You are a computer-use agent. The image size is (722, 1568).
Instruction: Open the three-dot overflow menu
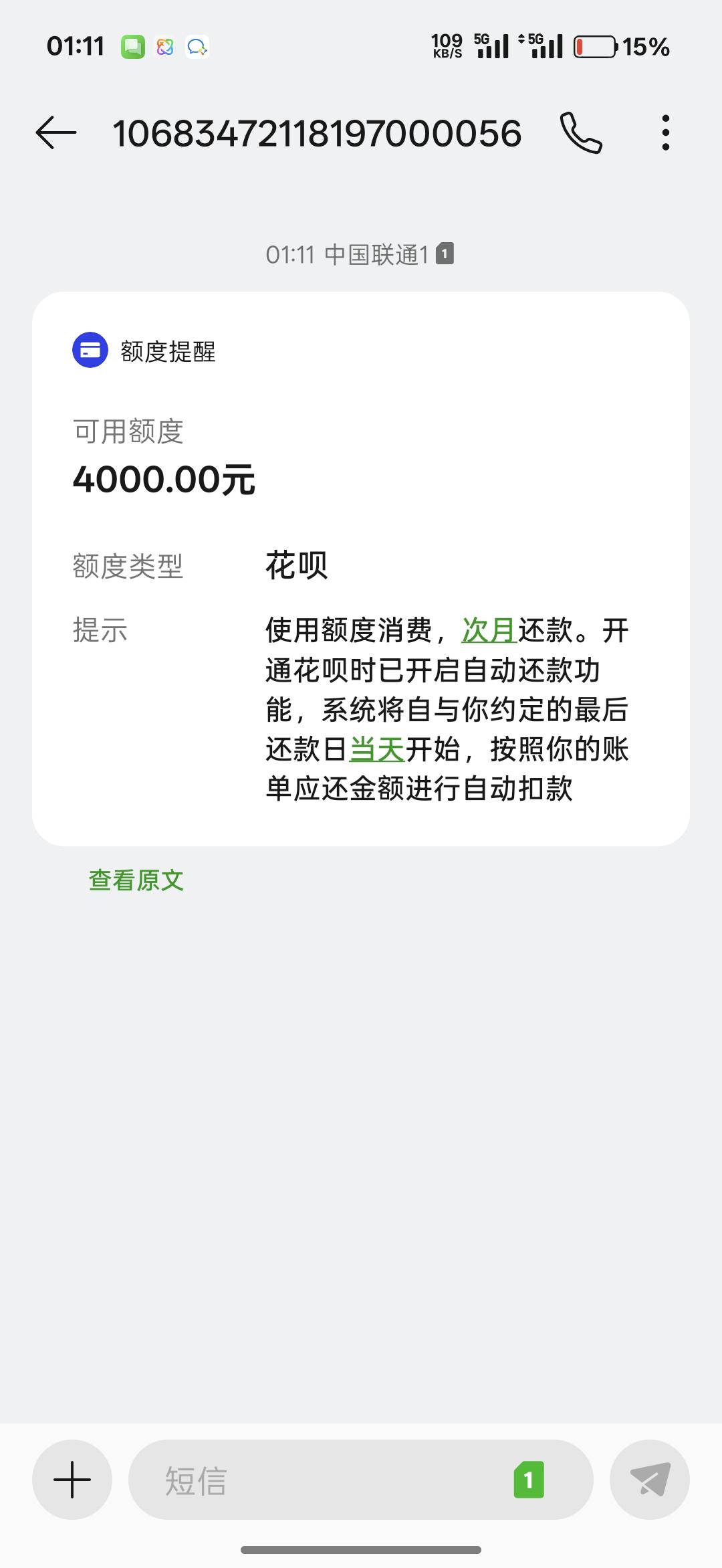(665, 132)
